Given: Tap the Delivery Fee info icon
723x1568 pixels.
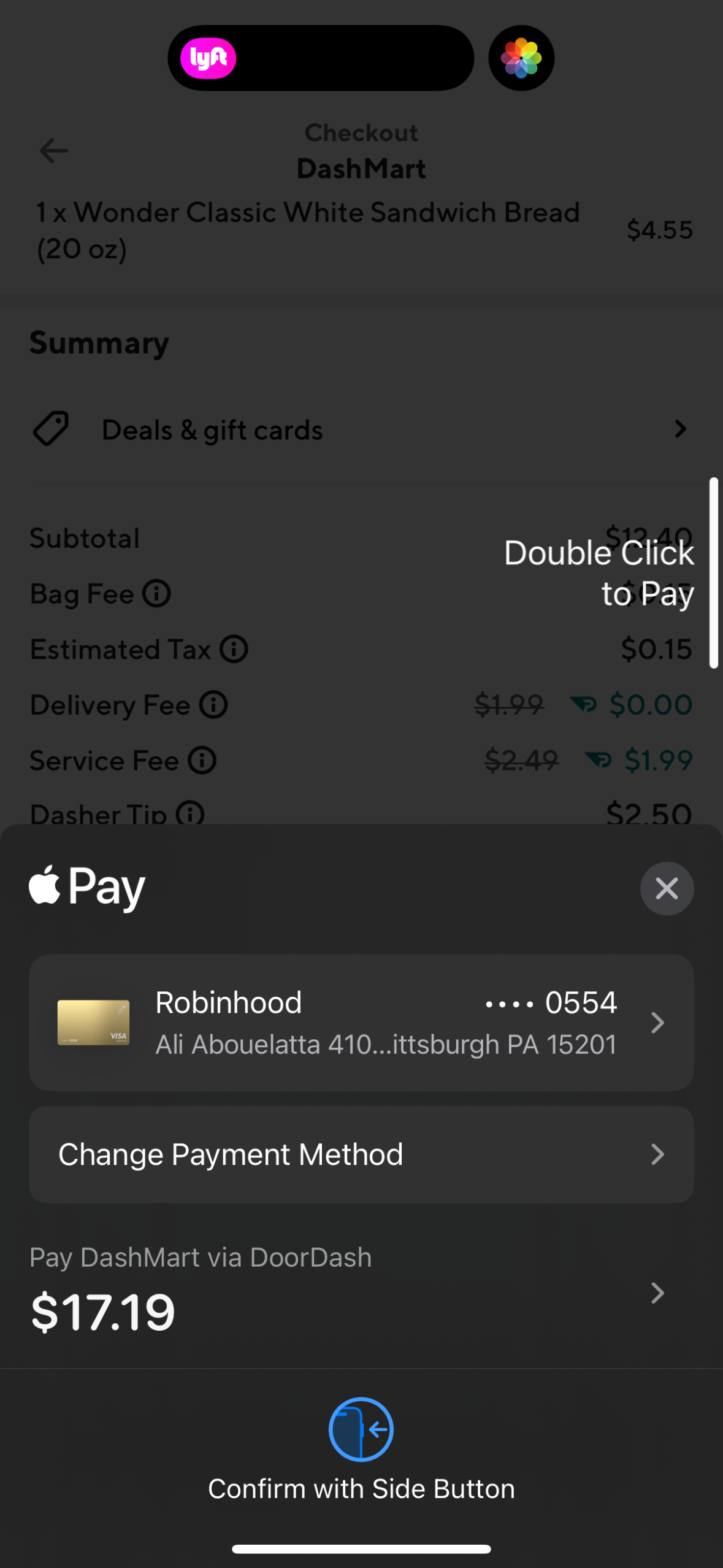Looking at the screenshot, I should pyautogui.click(x=213, y=705).
